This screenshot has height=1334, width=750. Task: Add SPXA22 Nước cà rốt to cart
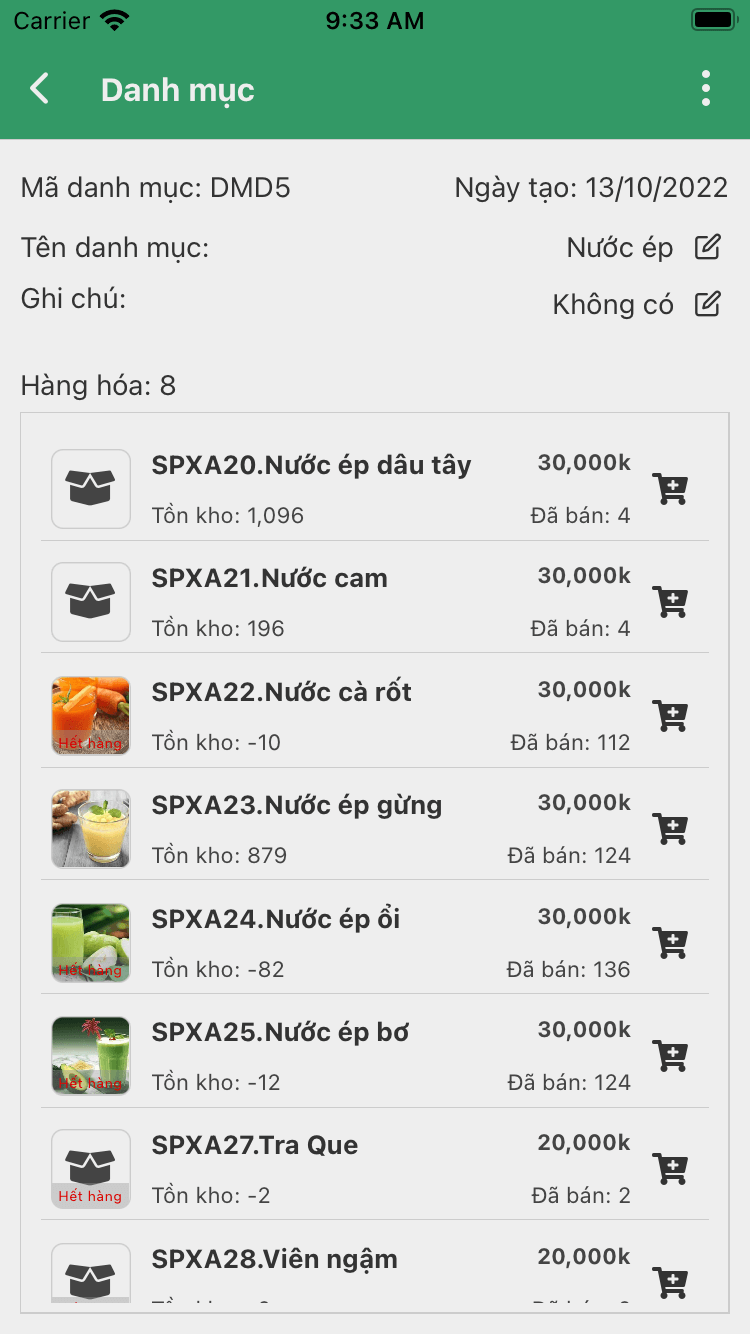point(670,716)
